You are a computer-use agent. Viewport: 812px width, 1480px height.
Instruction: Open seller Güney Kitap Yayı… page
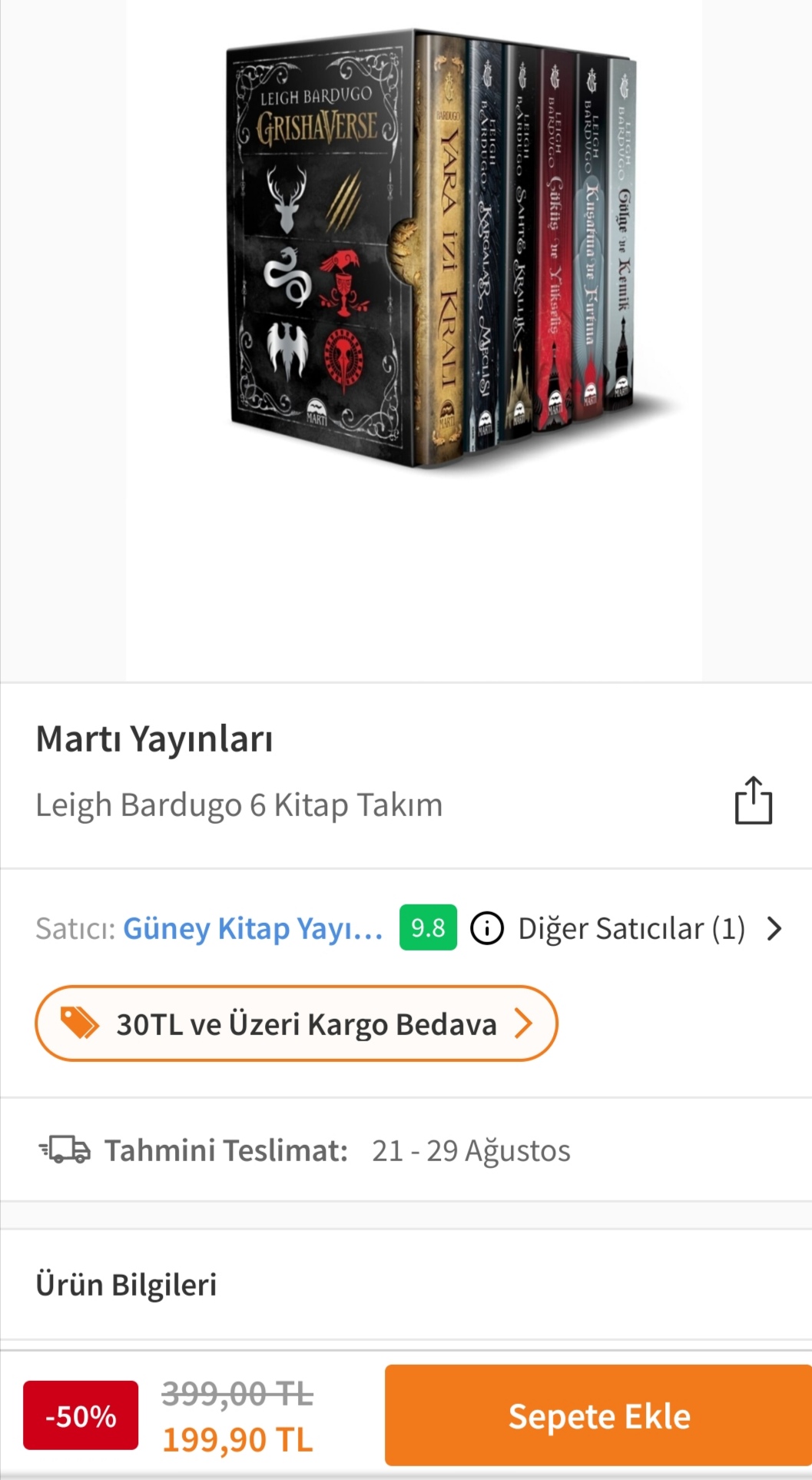point(253,928)
